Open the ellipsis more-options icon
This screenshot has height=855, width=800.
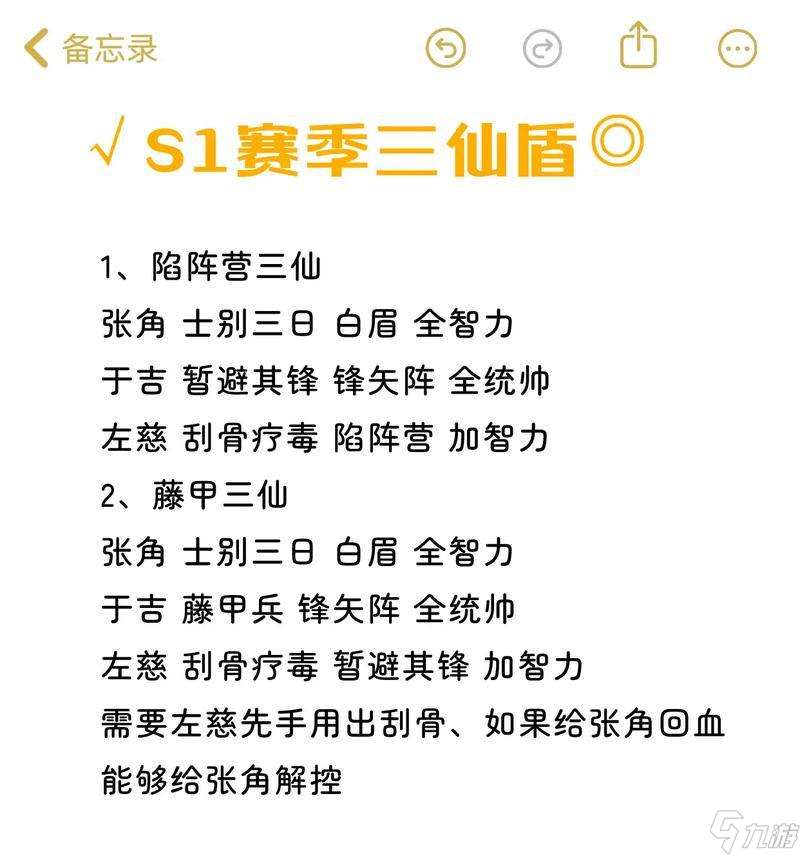pos(736,46)
